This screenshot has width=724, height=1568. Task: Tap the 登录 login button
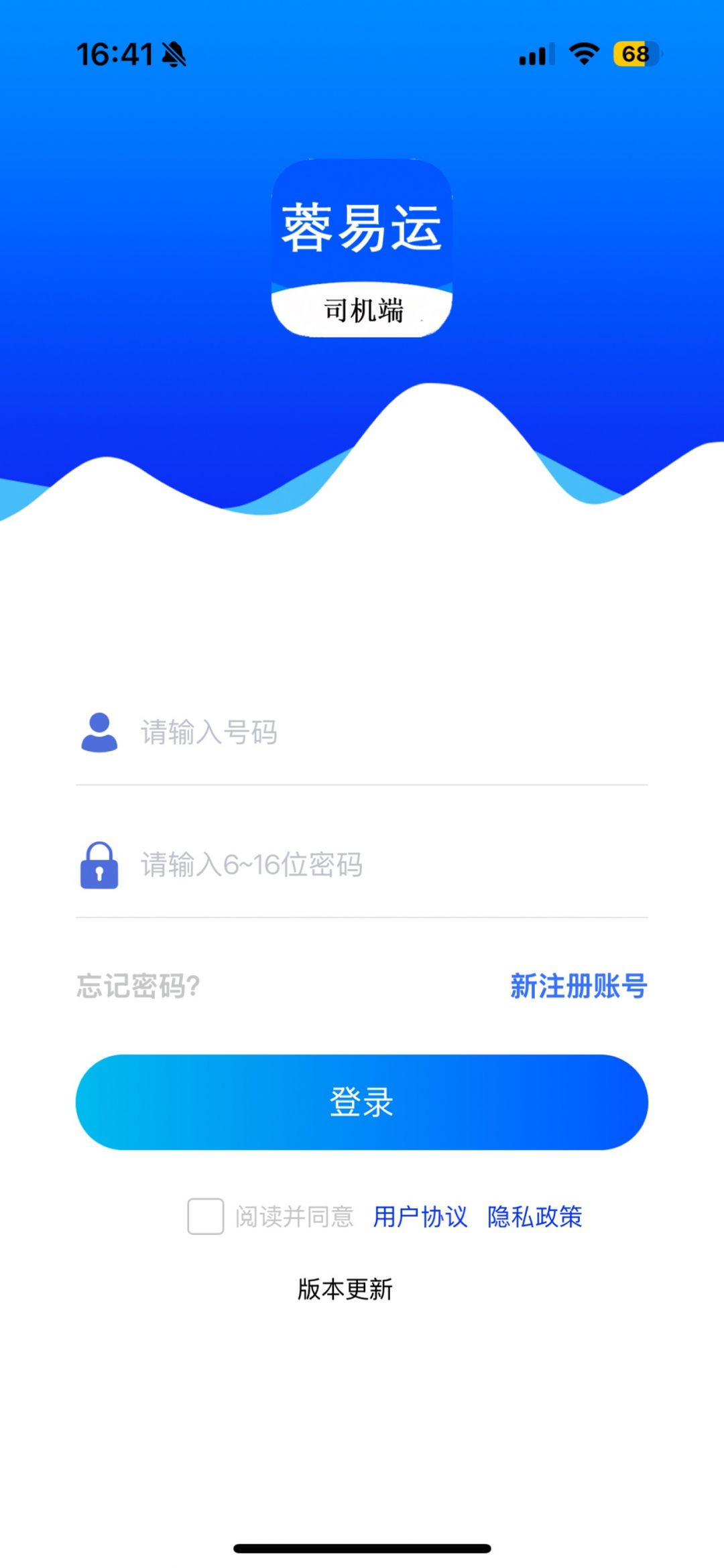[x=362, y=1102]
